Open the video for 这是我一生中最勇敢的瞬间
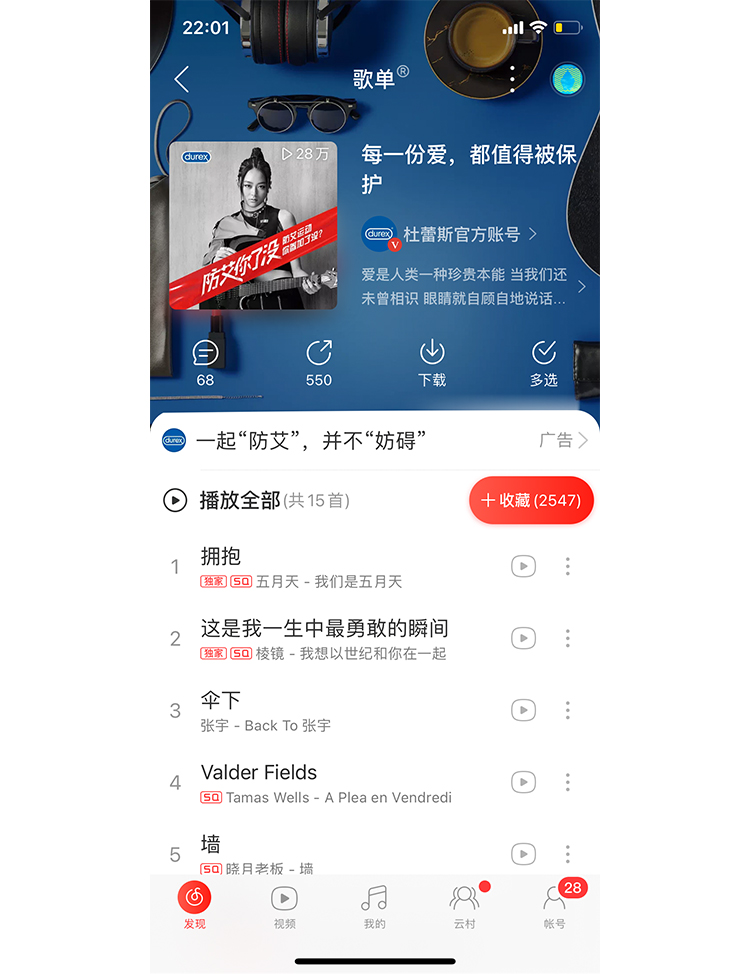The height and width of the screenshot is (974, 750). [523, 638]
